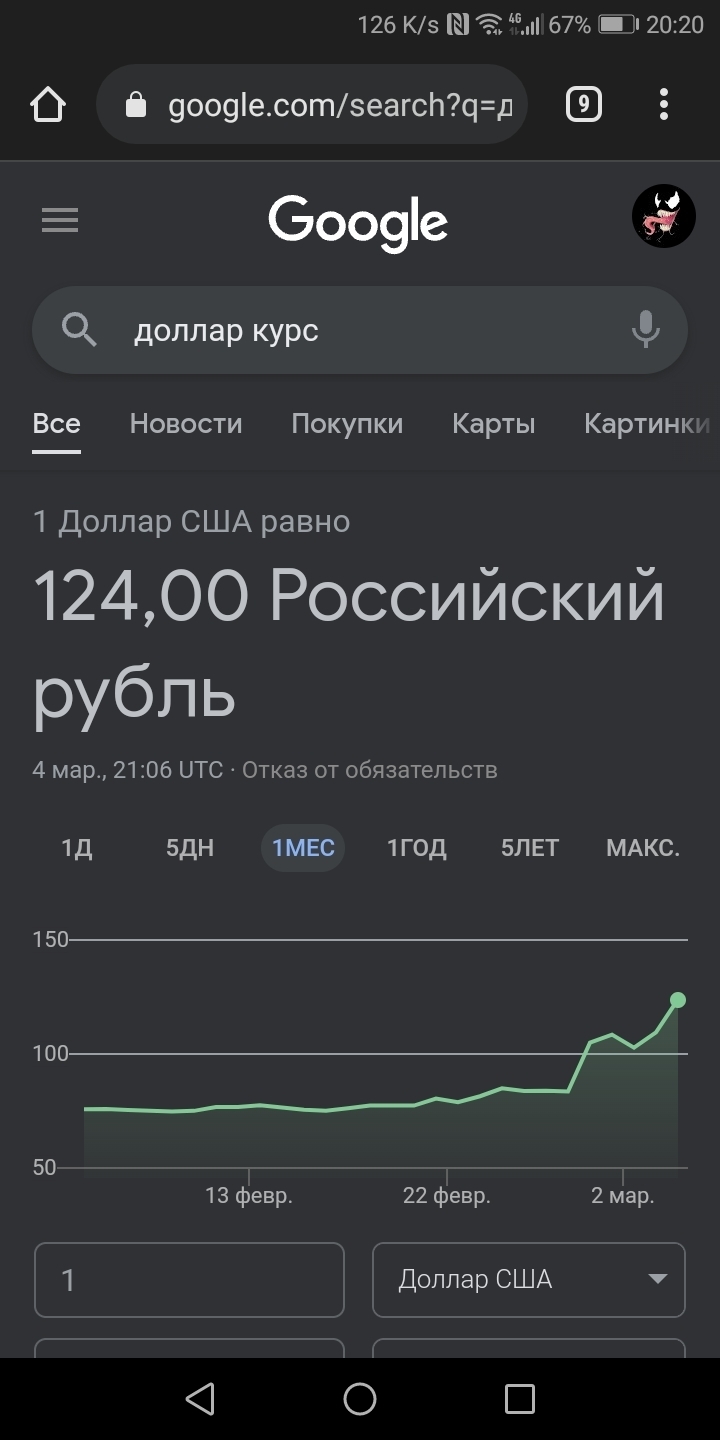Image resolution: width=720 pixels, height=1440 pixels.
Task: Select the 5ЛЕТ chart range
Action: (x=530, y=849)
